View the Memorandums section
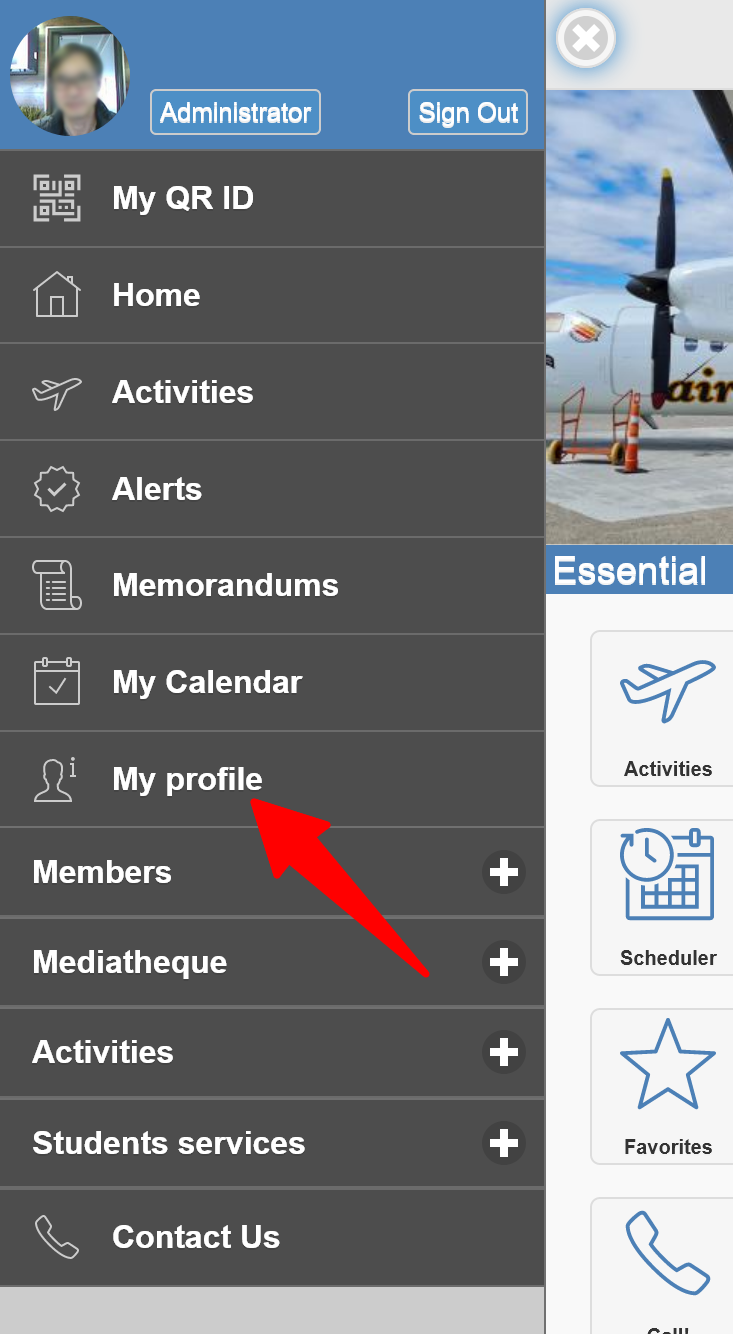Image resolution: width=733 pixels, height=1334 pixels. tap(225, 585)
